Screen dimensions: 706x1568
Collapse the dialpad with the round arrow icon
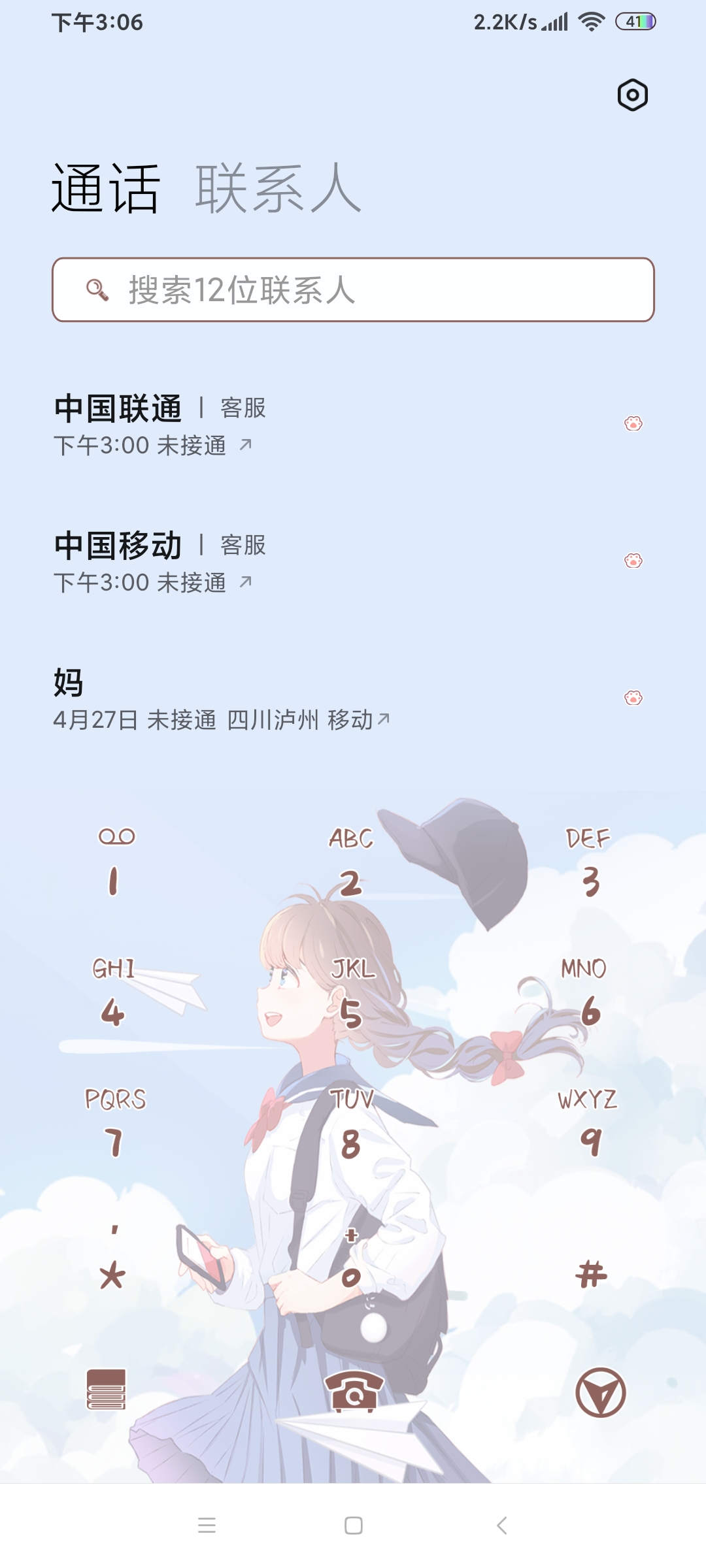[600, 1392]
